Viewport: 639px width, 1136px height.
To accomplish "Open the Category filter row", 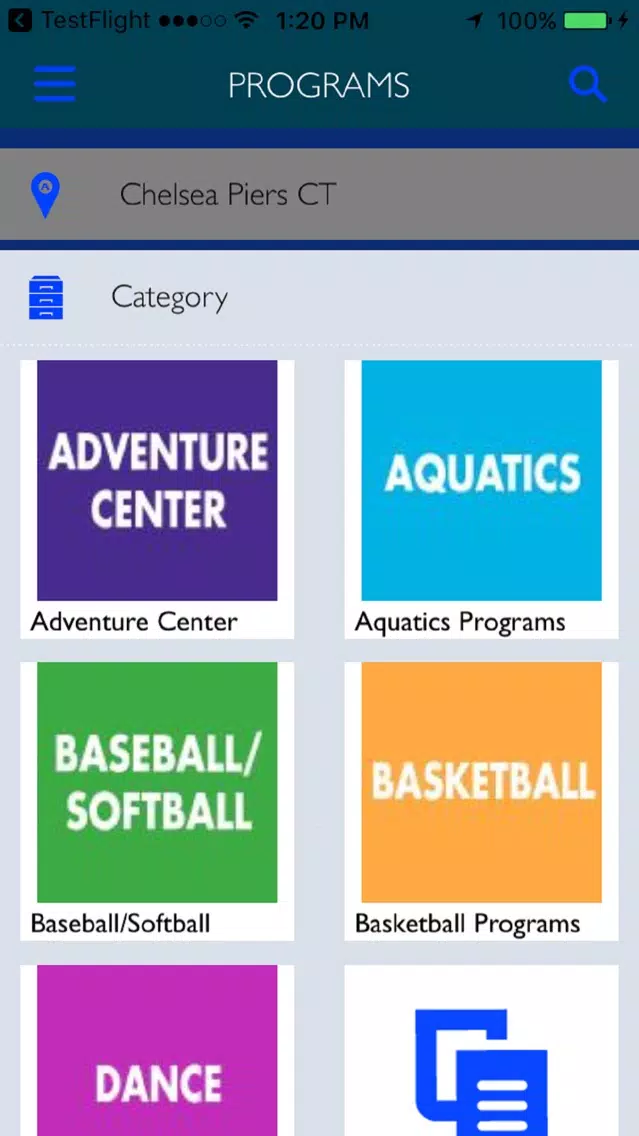I will coord(320,297).
